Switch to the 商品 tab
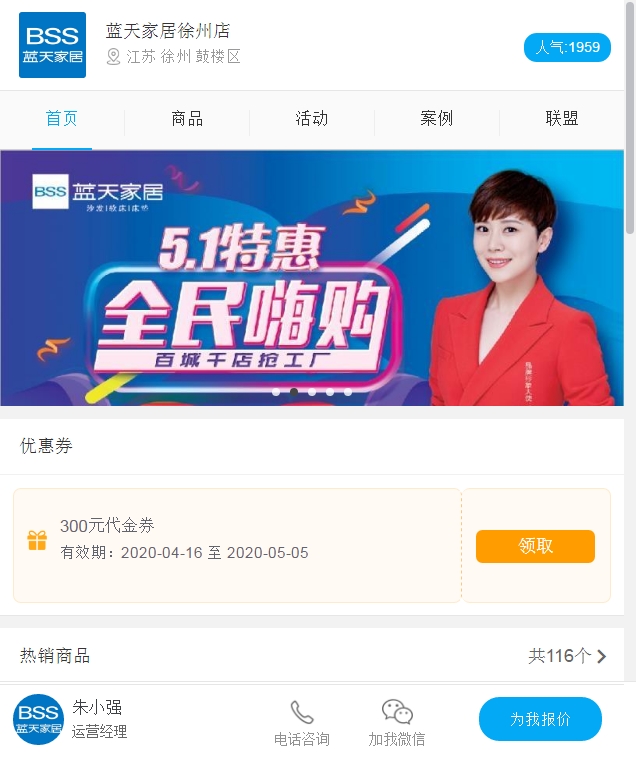The height and width of the screenshot is (758, 636). (x=187, y=119)
